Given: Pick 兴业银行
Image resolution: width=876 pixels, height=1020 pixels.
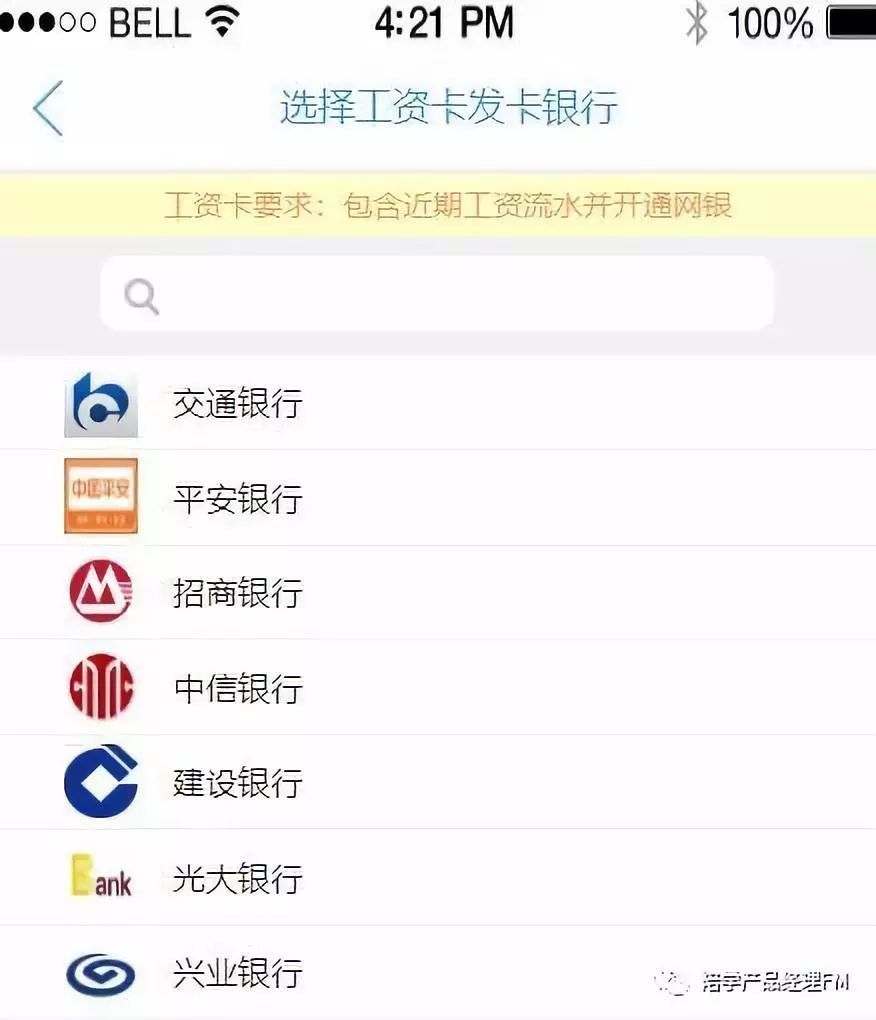Looking at the screenshot, I should (438, 973).
